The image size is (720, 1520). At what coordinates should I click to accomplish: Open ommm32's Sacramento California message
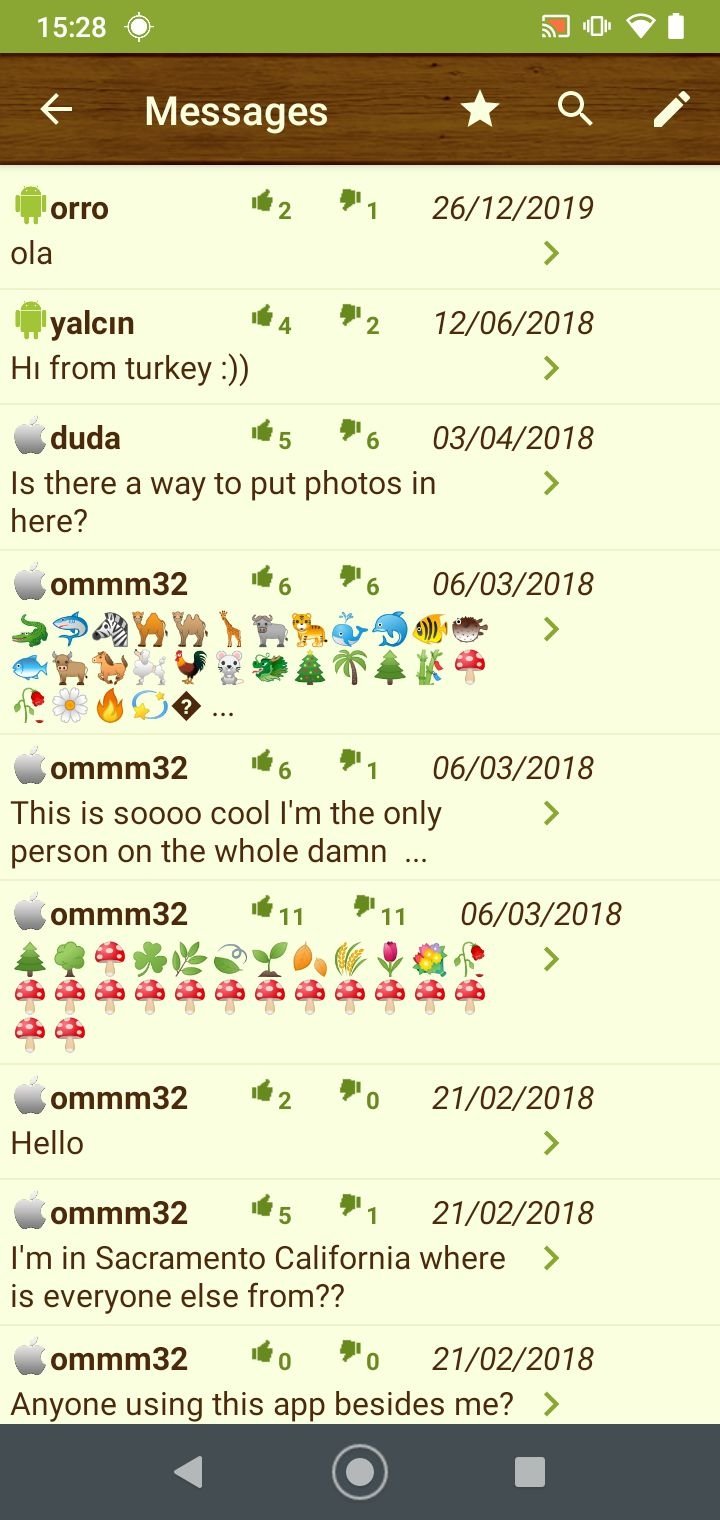(360, 1252)
